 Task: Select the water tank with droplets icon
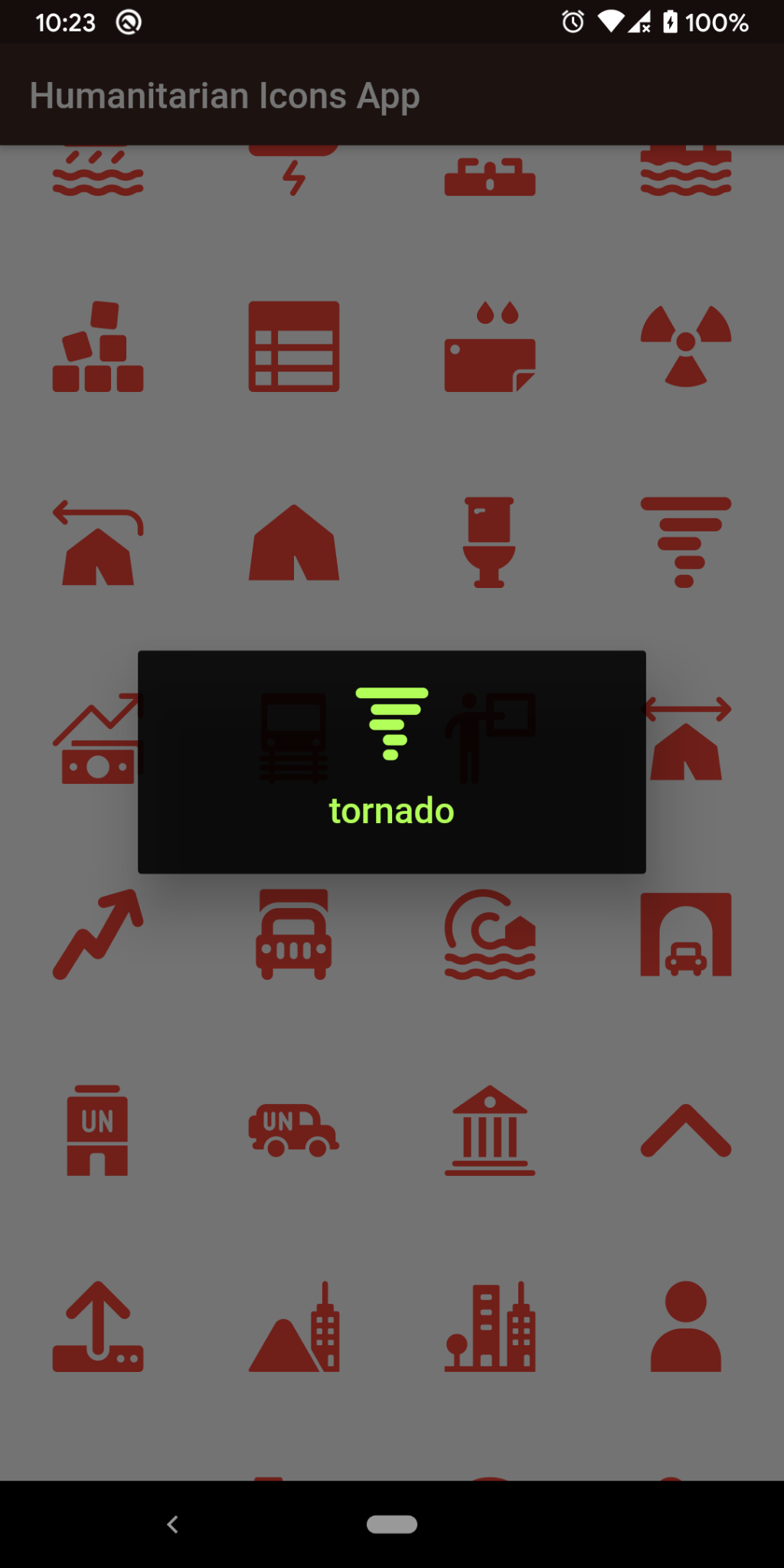(x=490, y=346)
